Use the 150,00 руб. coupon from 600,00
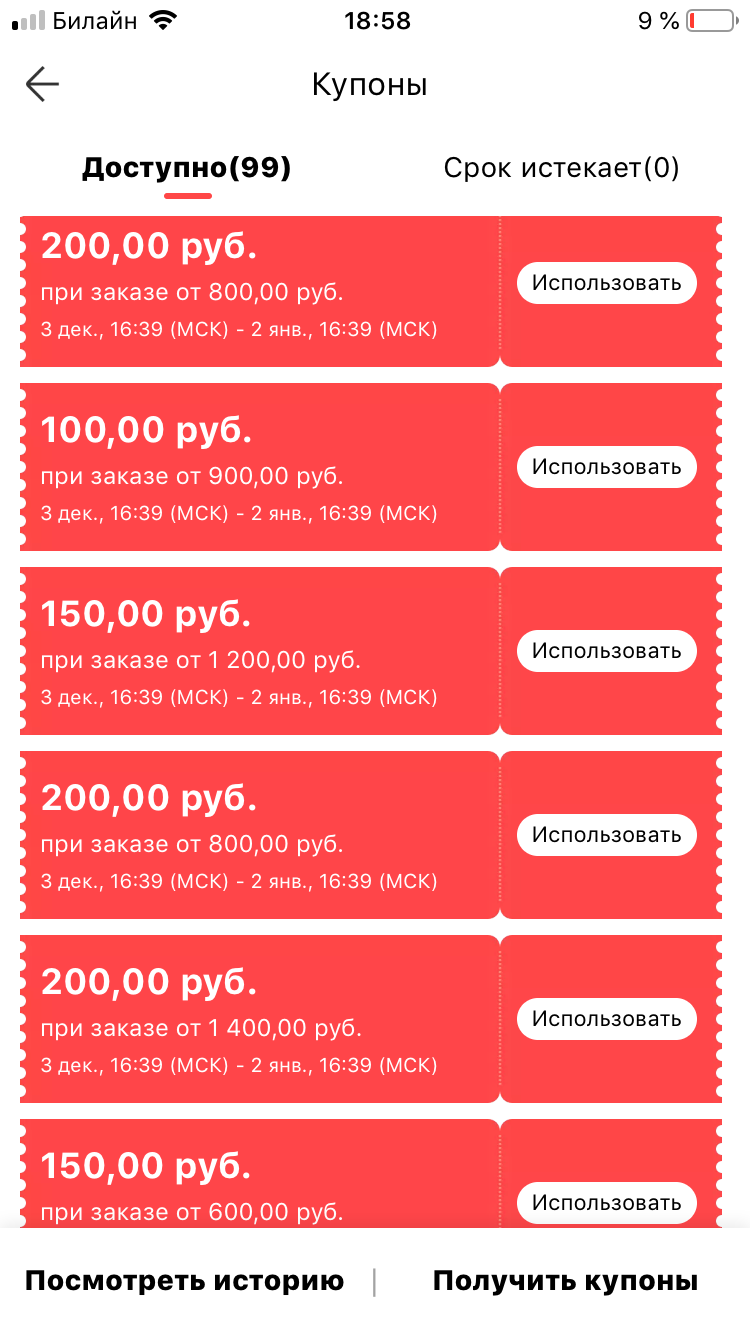 point(606,1203)
